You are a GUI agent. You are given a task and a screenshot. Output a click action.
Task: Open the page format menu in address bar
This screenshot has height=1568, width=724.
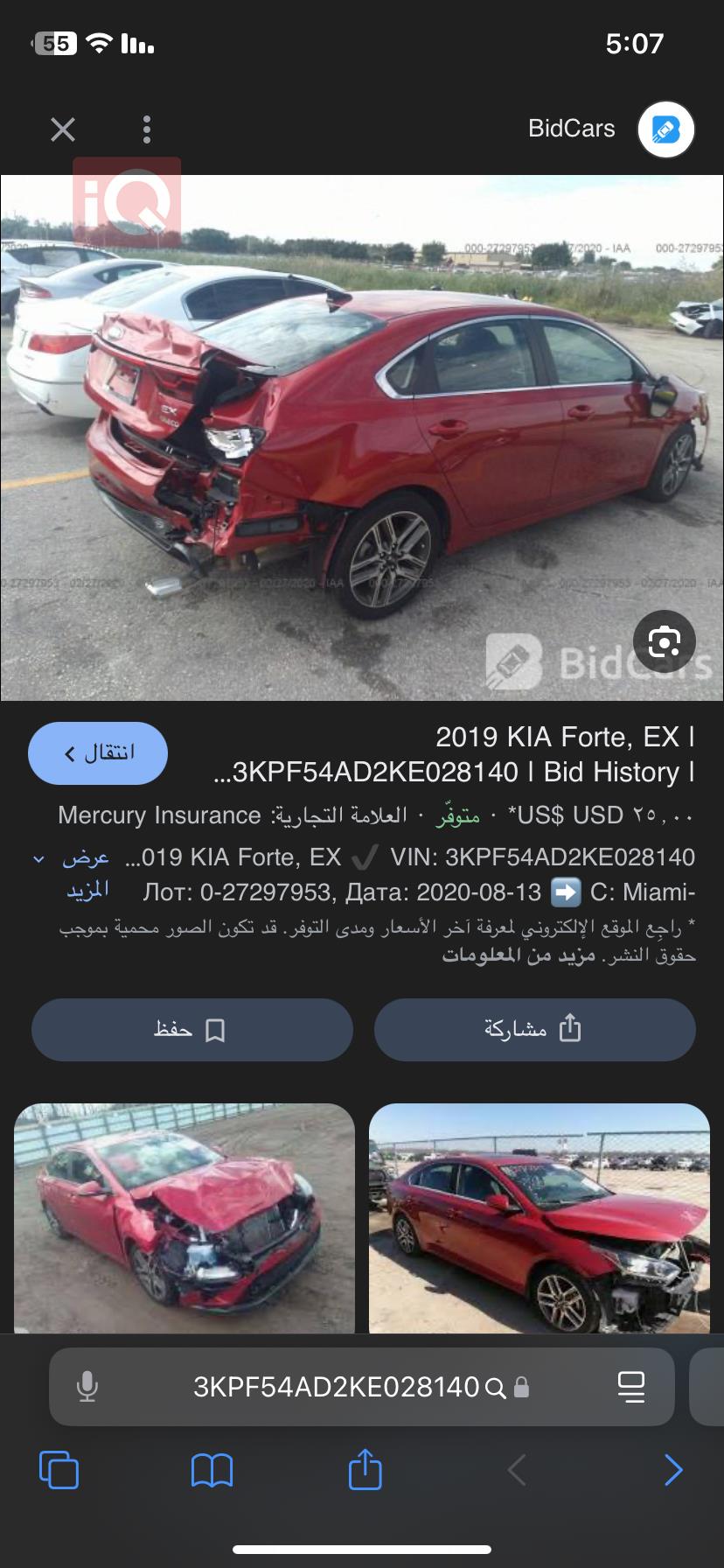[x=630, y=1387]
